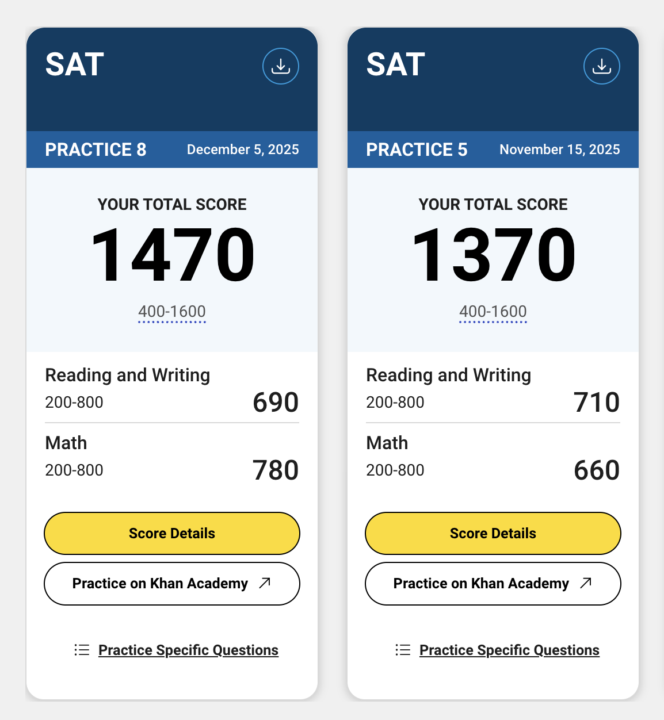Download the Practice 8 score report
The image size is (664, 720).
(281, 67)
